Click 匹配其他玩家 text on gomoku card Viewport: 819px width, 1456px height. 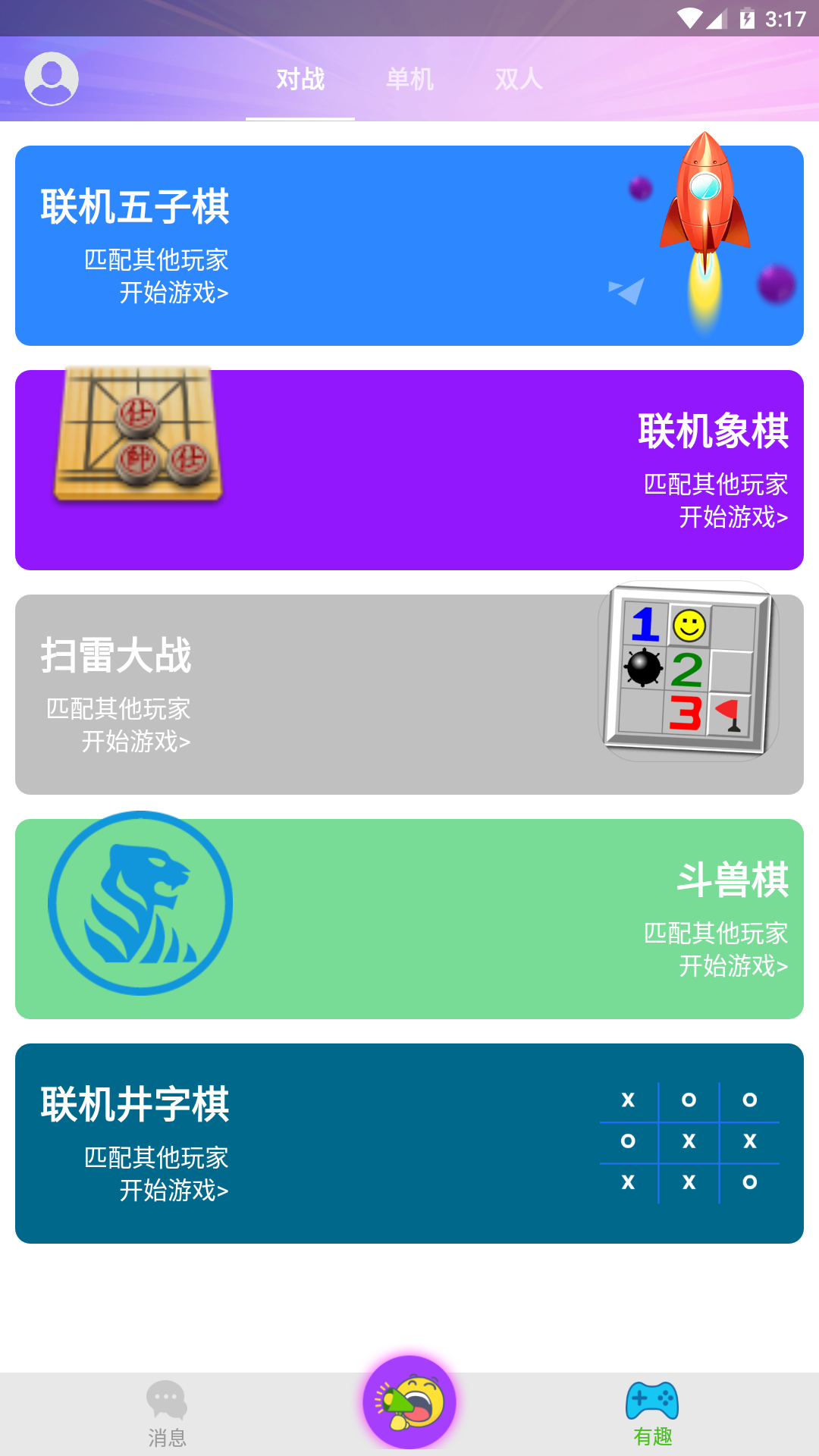(x=157, y=260)
